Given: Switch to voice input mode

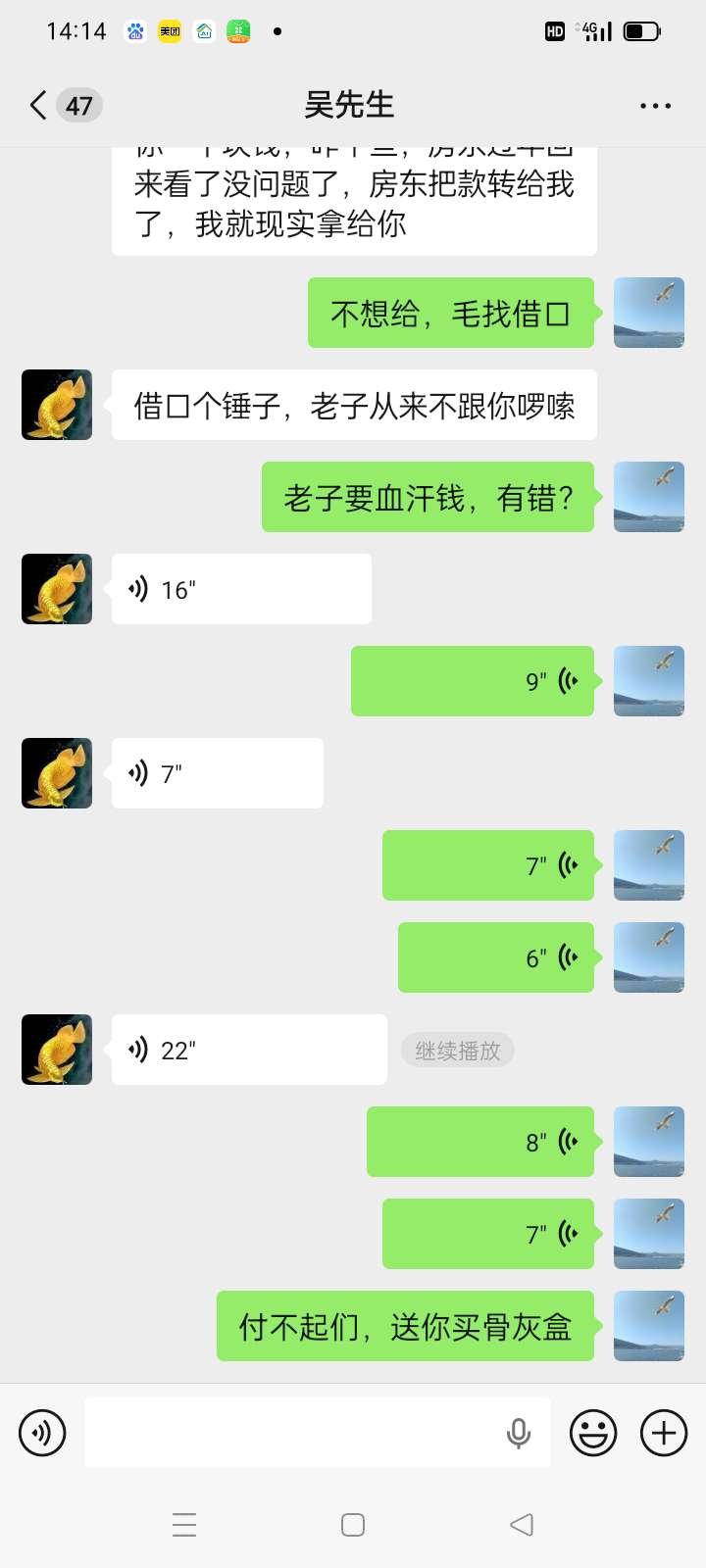Looking at the screenshot, I should [42, 1433].
